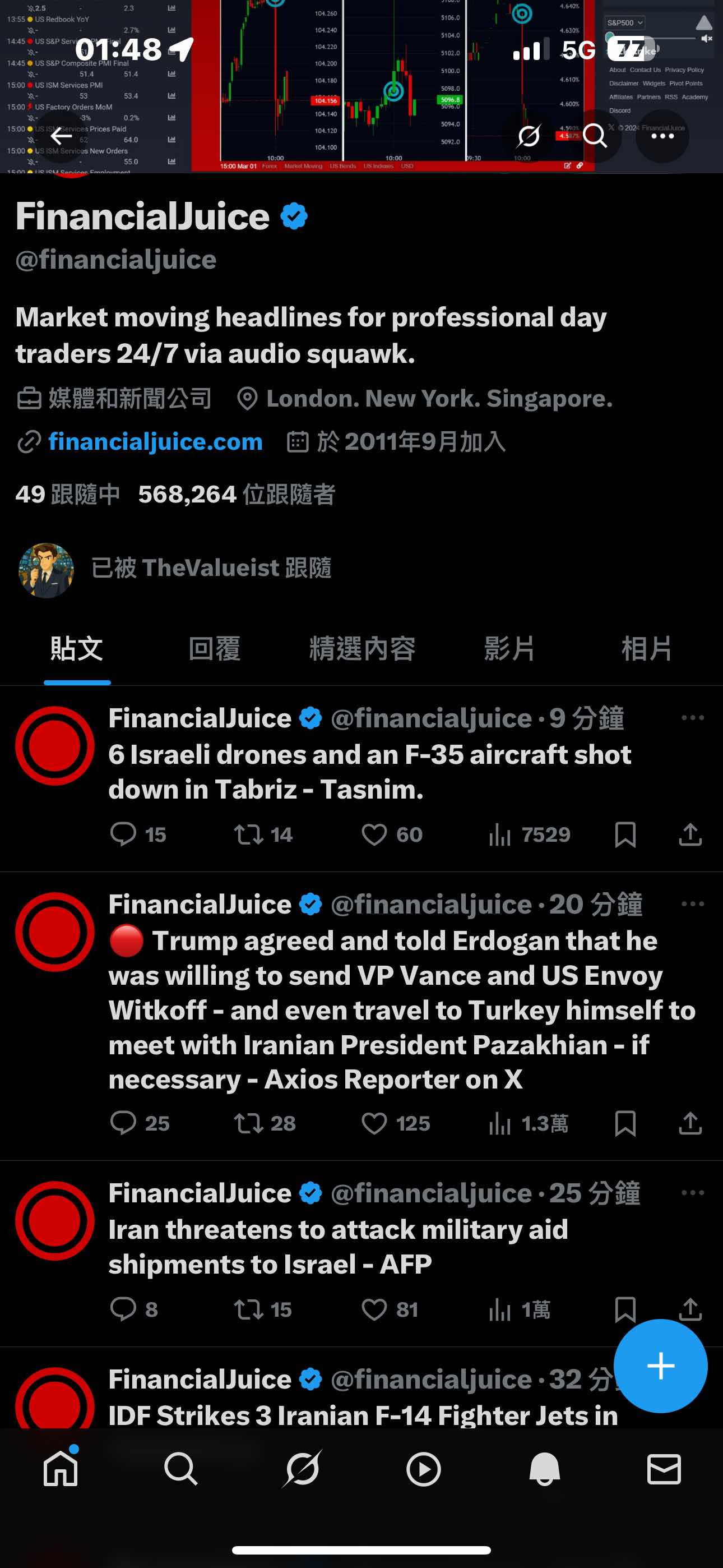The width and height of the screenshot is (723, 1568).
Task: Switch to the 回覆 tab
Action: coord(214,648)
